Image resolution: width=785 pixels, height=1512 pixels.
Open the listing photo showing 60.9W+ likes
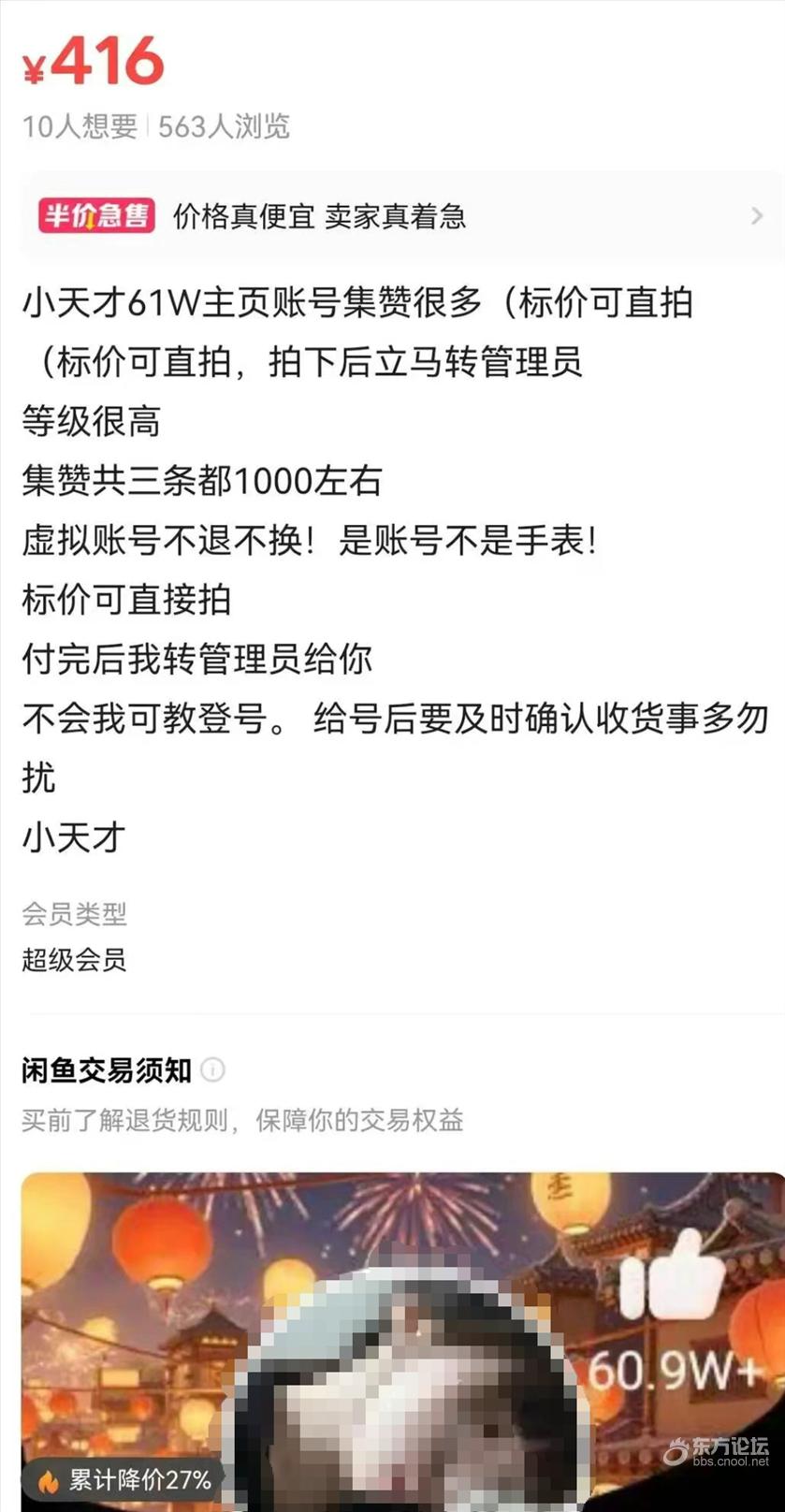(x=402, y=1338)
